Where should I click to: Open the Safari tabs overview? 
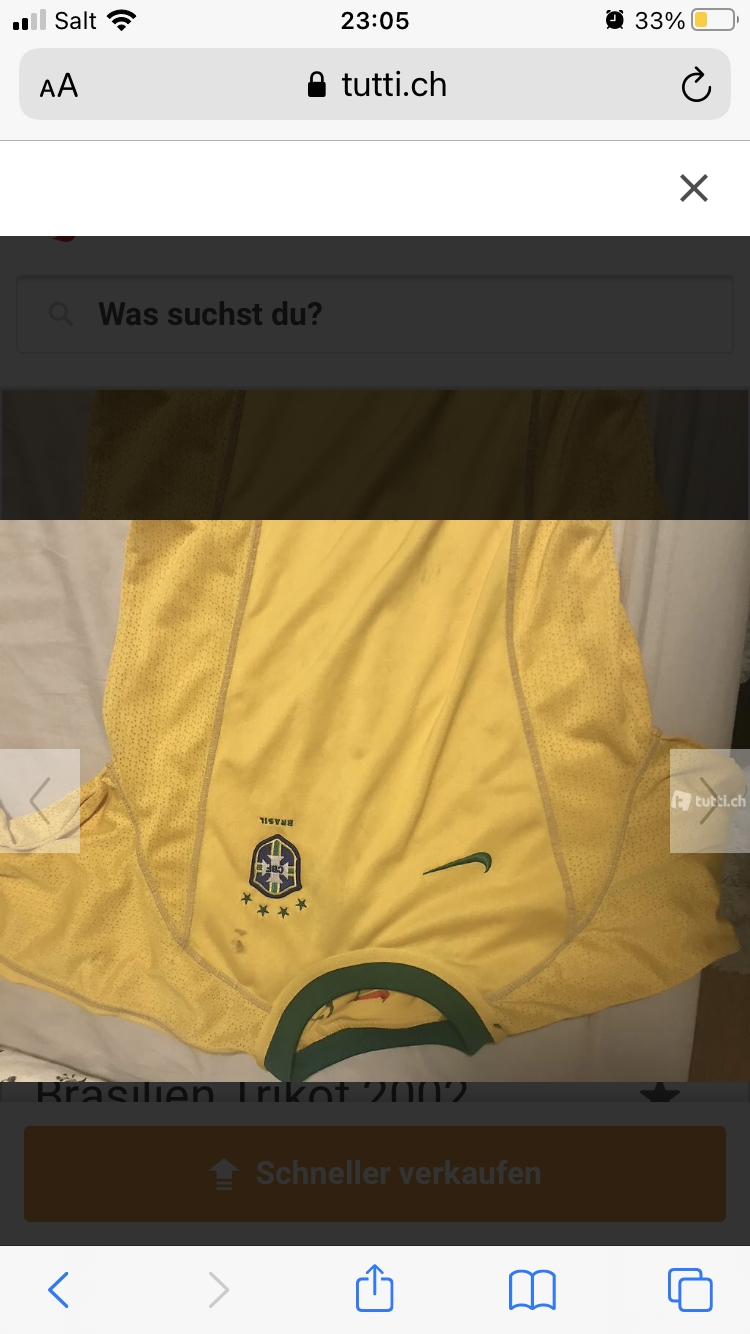tap(690, 1290)
